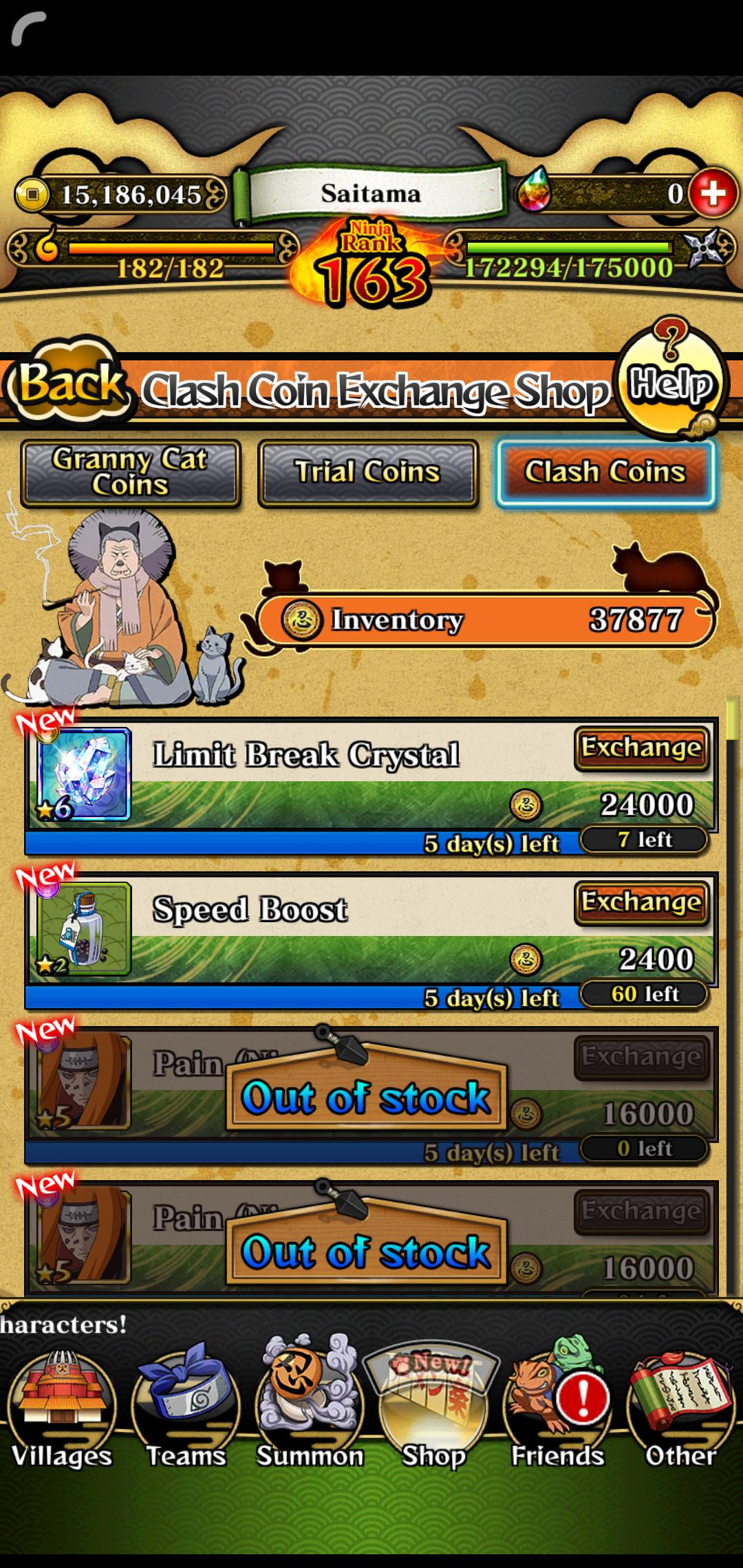Viewport: 743px width, 1568px height.
Task: Exchange coins for Speed Boost
Action: pos(642,902)
